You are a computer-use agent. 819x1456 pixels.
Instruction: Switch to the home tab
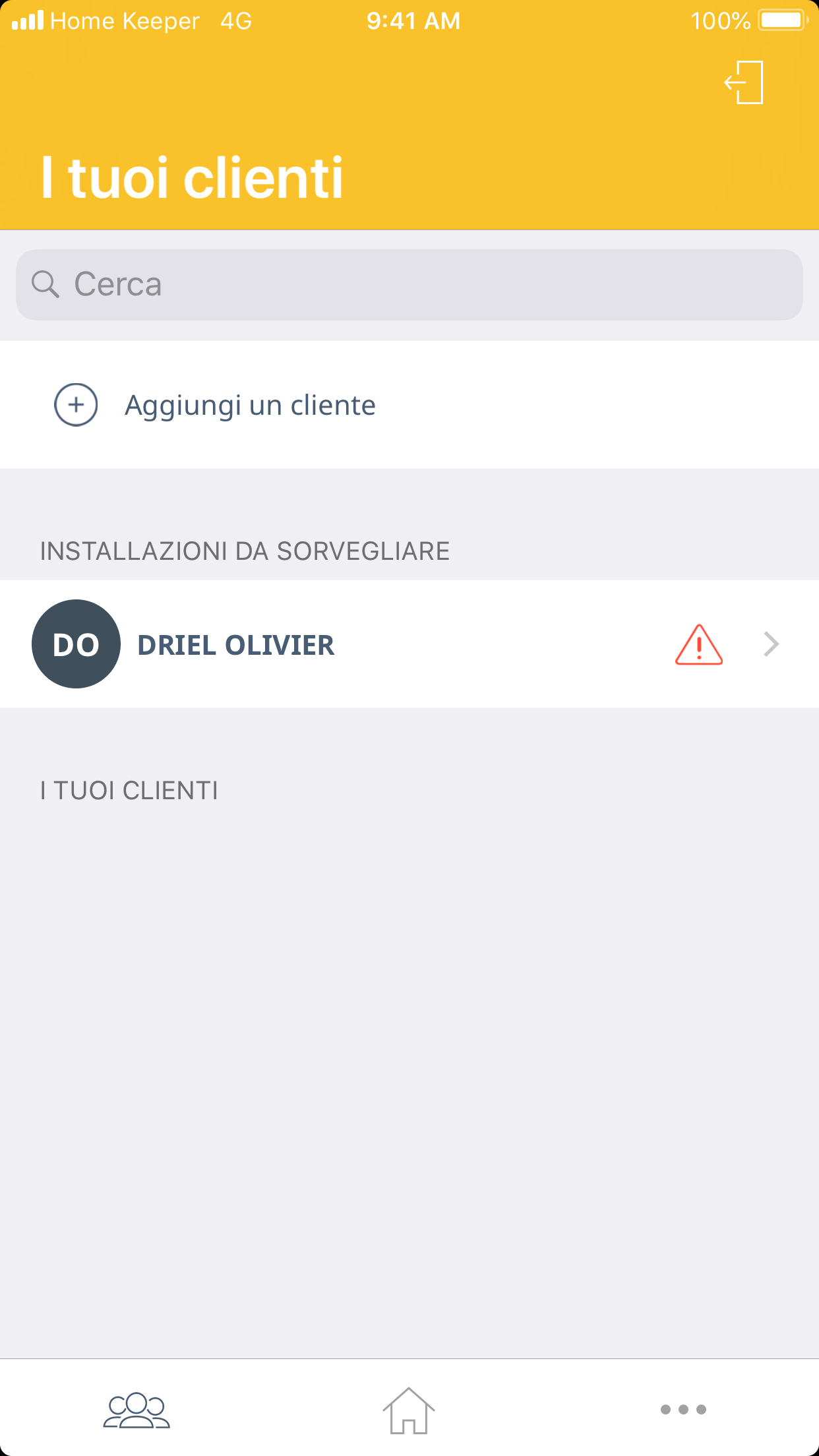coord(409,1410)
